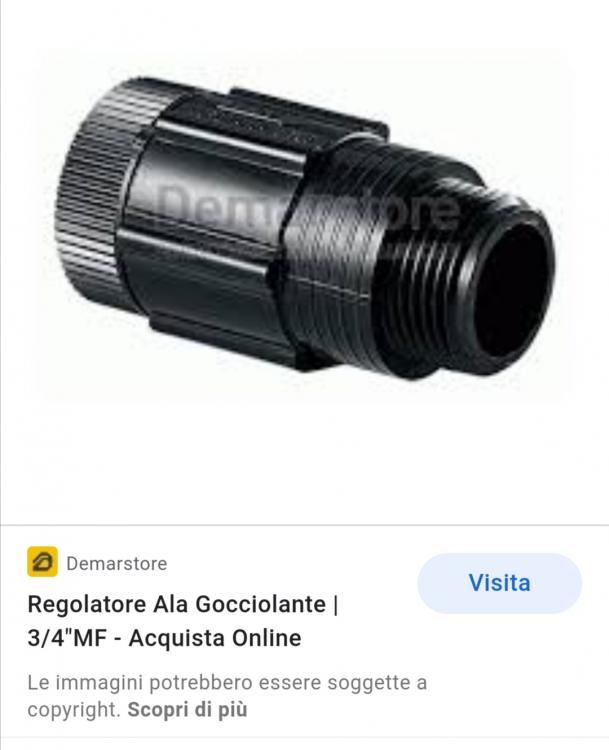
Task: Tap the Visita button
Action: [x=499, y=583]
